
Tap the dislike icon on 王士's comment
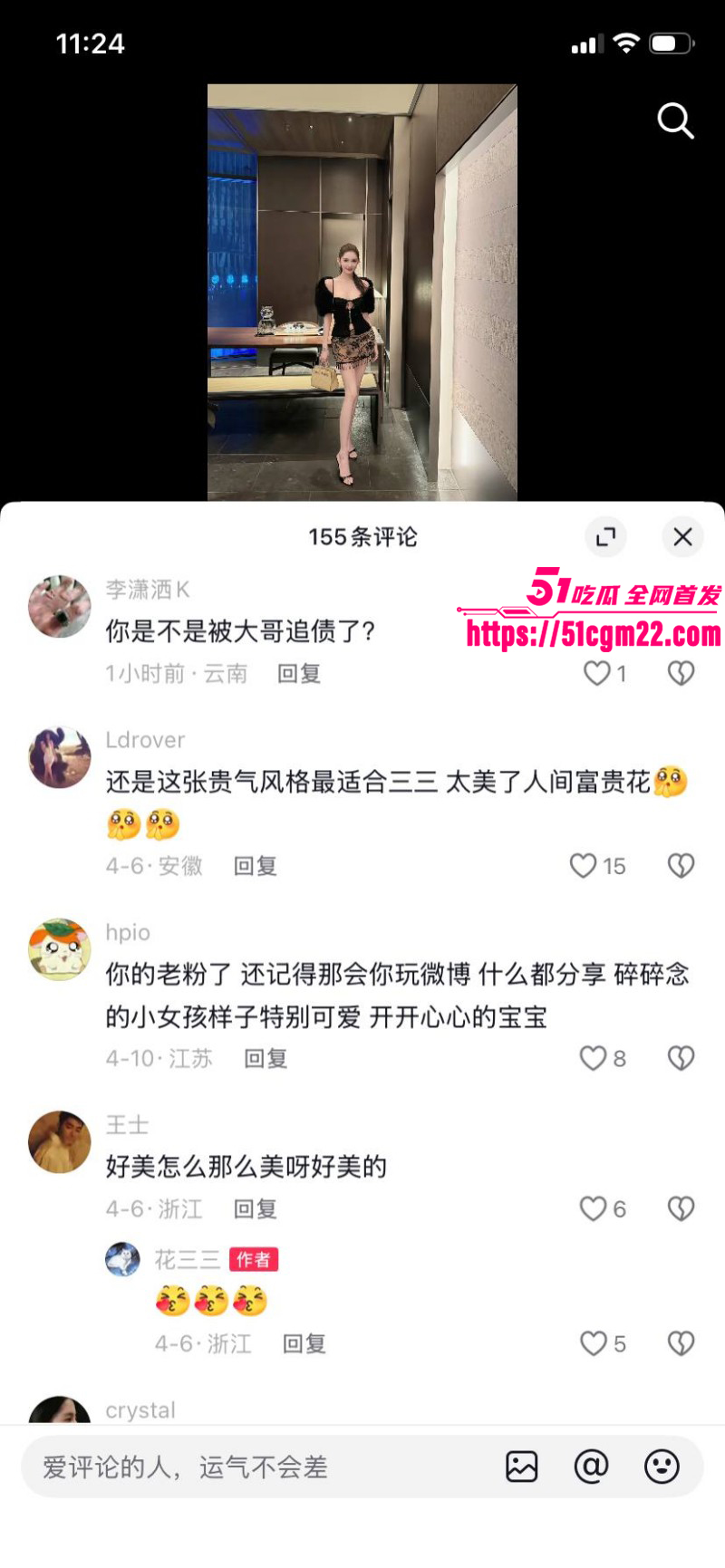[681, 1208]
